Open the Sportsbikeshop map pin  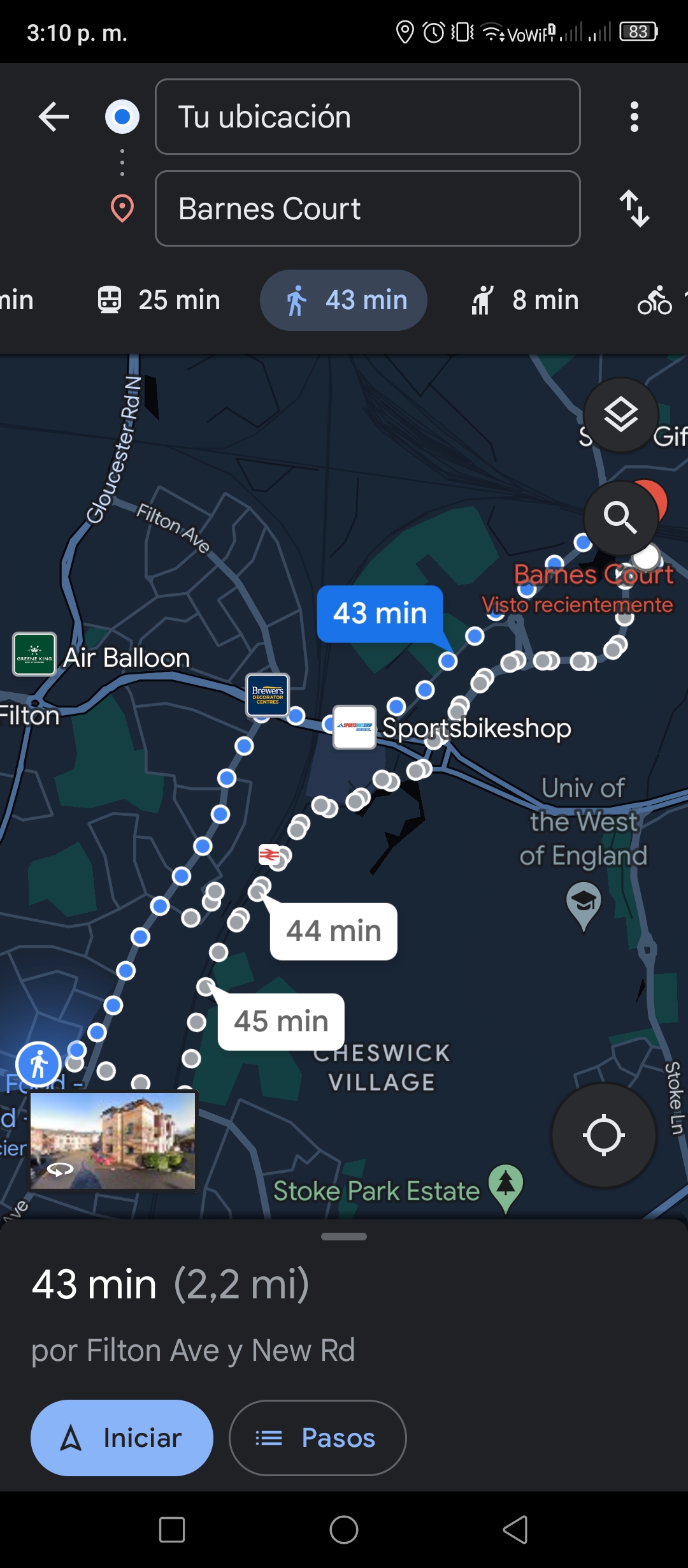click(355, 727)
